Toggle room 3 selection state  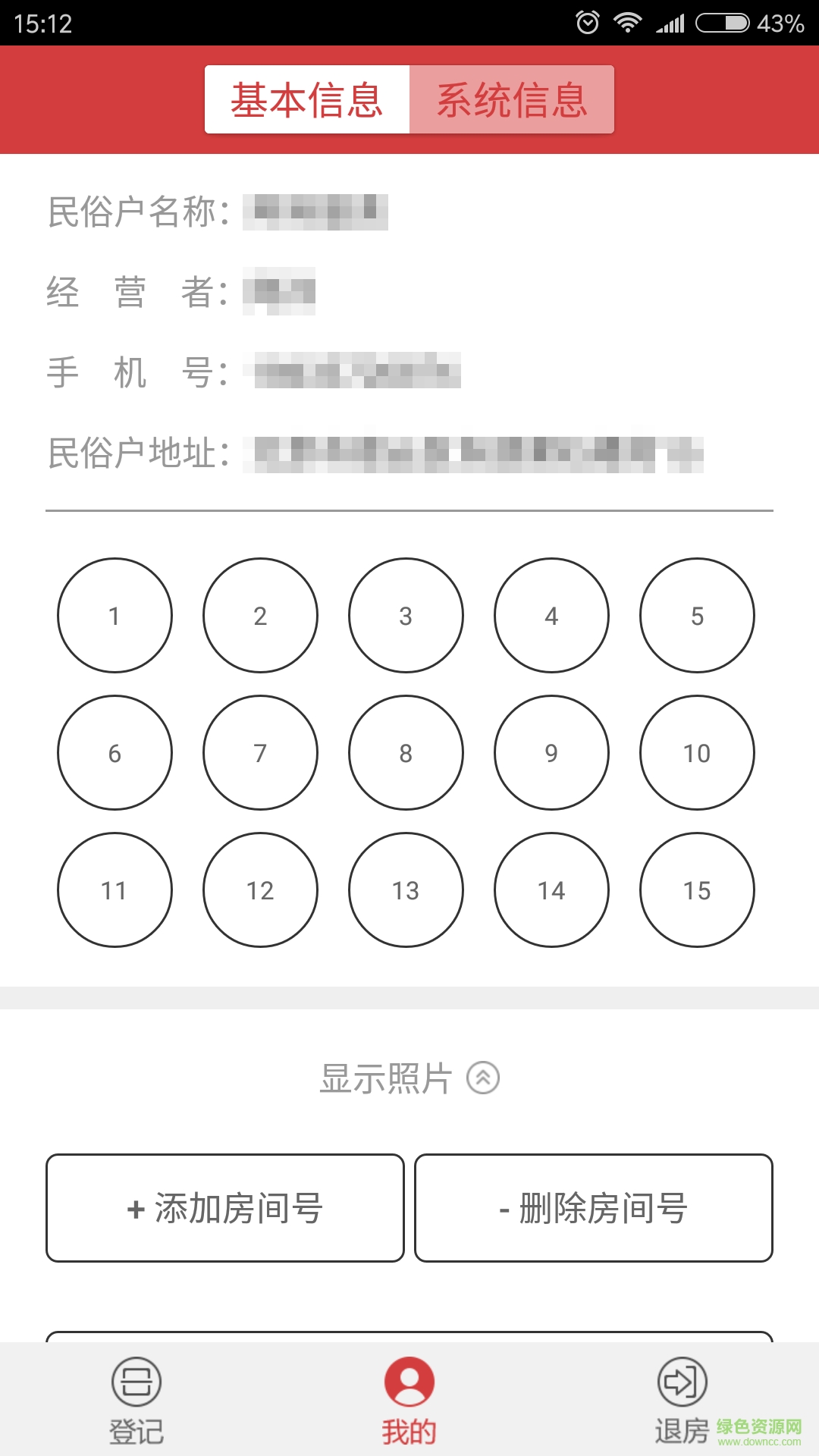point(406,616)
